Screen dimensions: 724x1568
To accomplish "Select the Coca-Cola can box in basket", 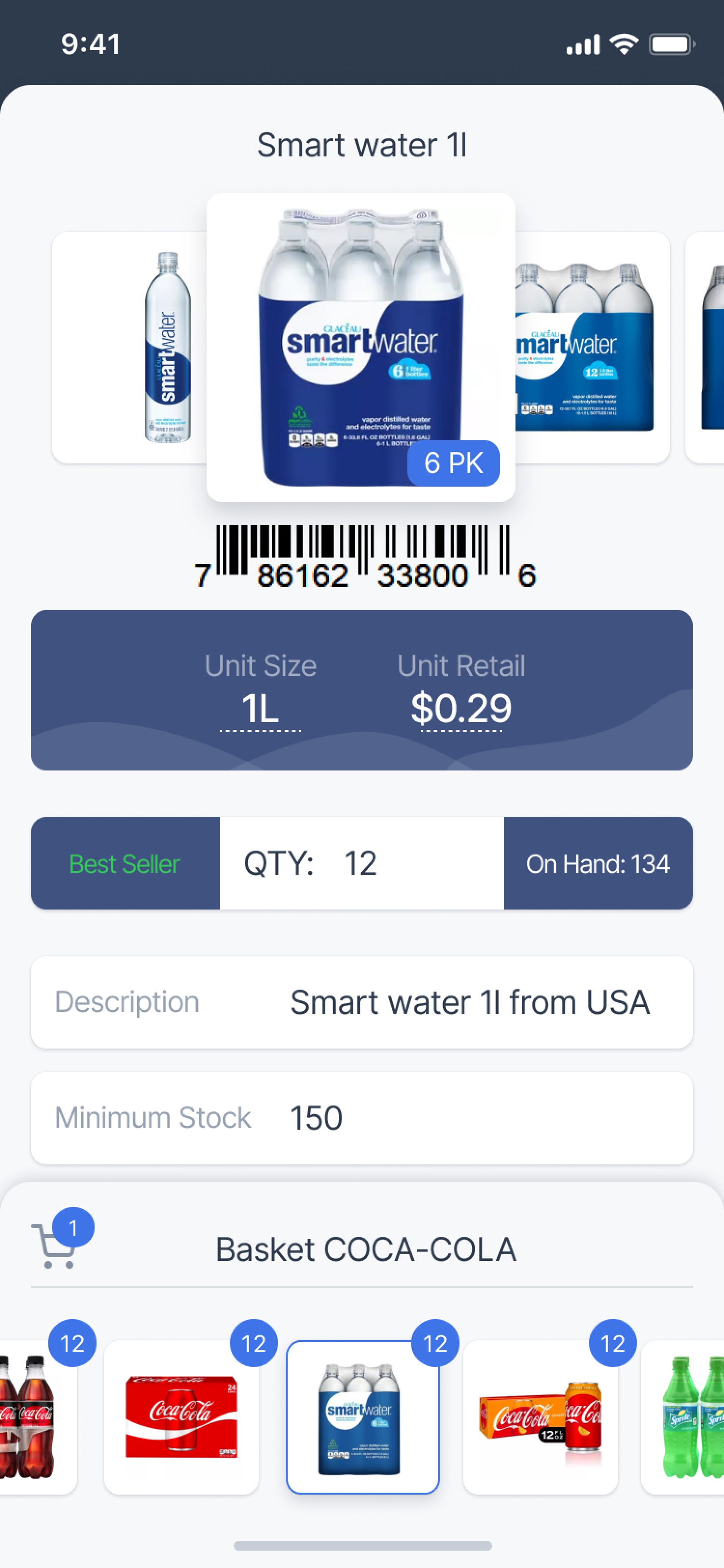I will (181, 1417).
